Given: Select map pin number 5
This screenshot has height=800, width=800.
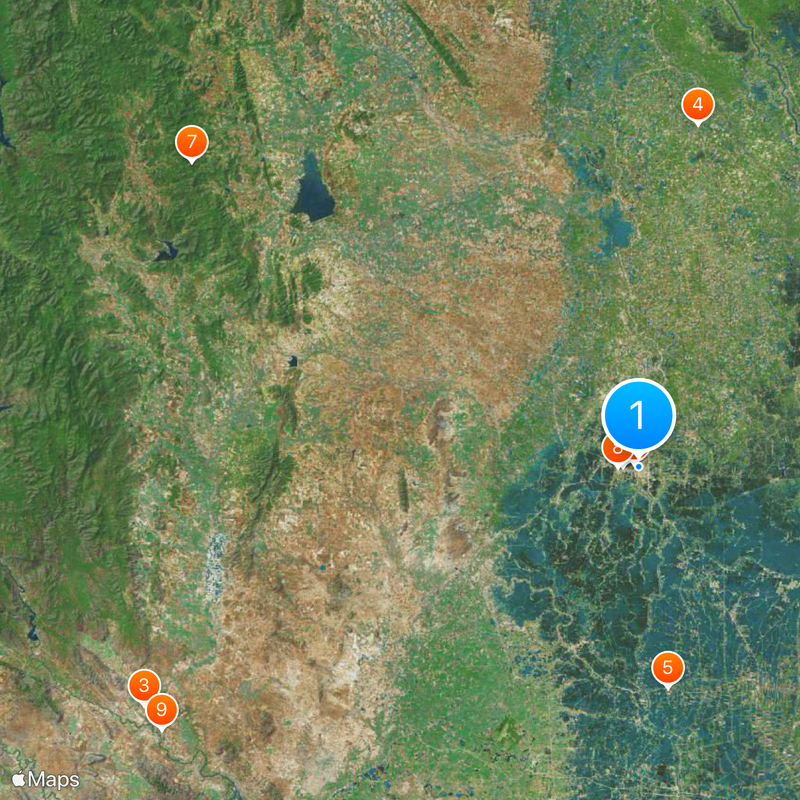Looking at the screenshot, I should point(667,667).
